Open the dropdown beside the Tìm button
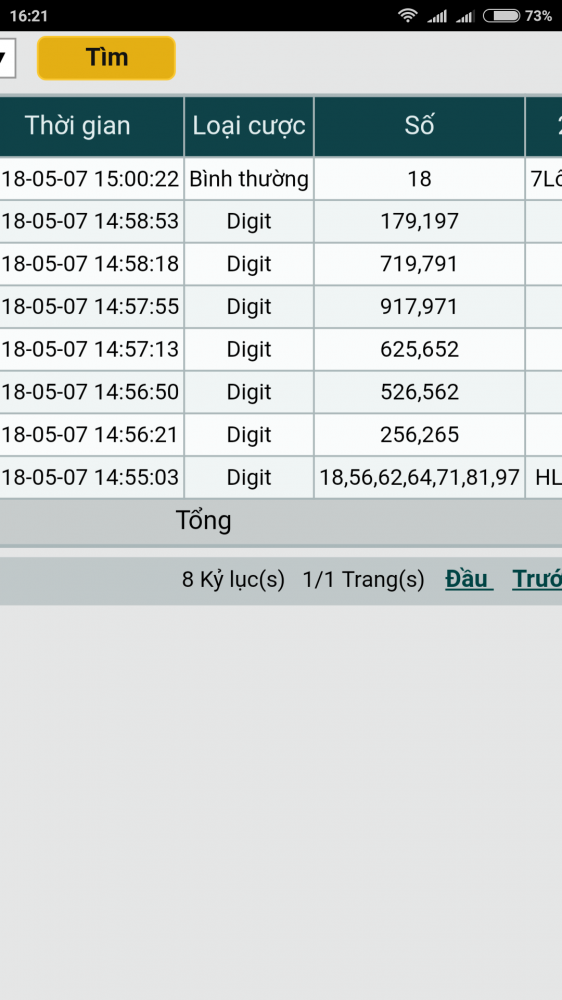562x1000 pixels. 6,58
